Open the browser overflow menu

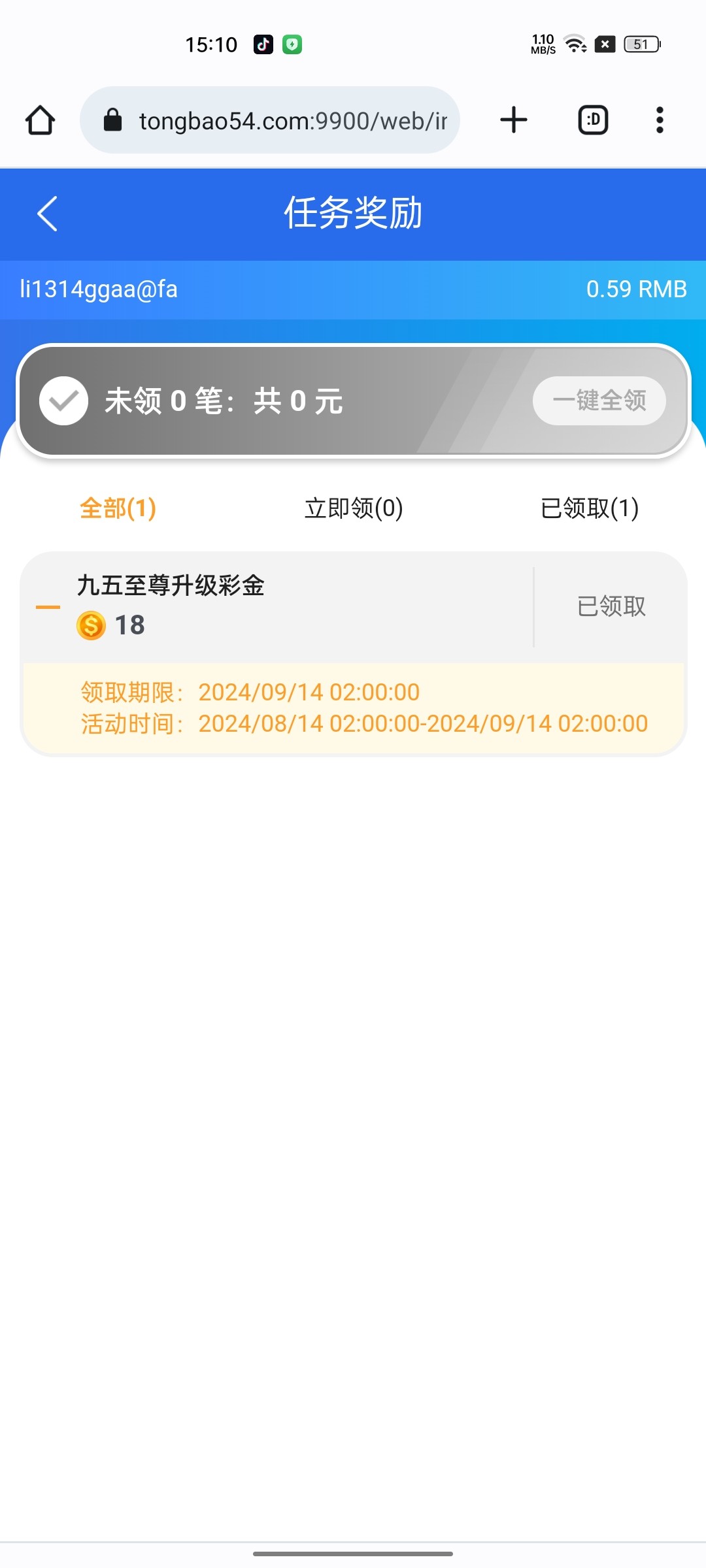660,120
